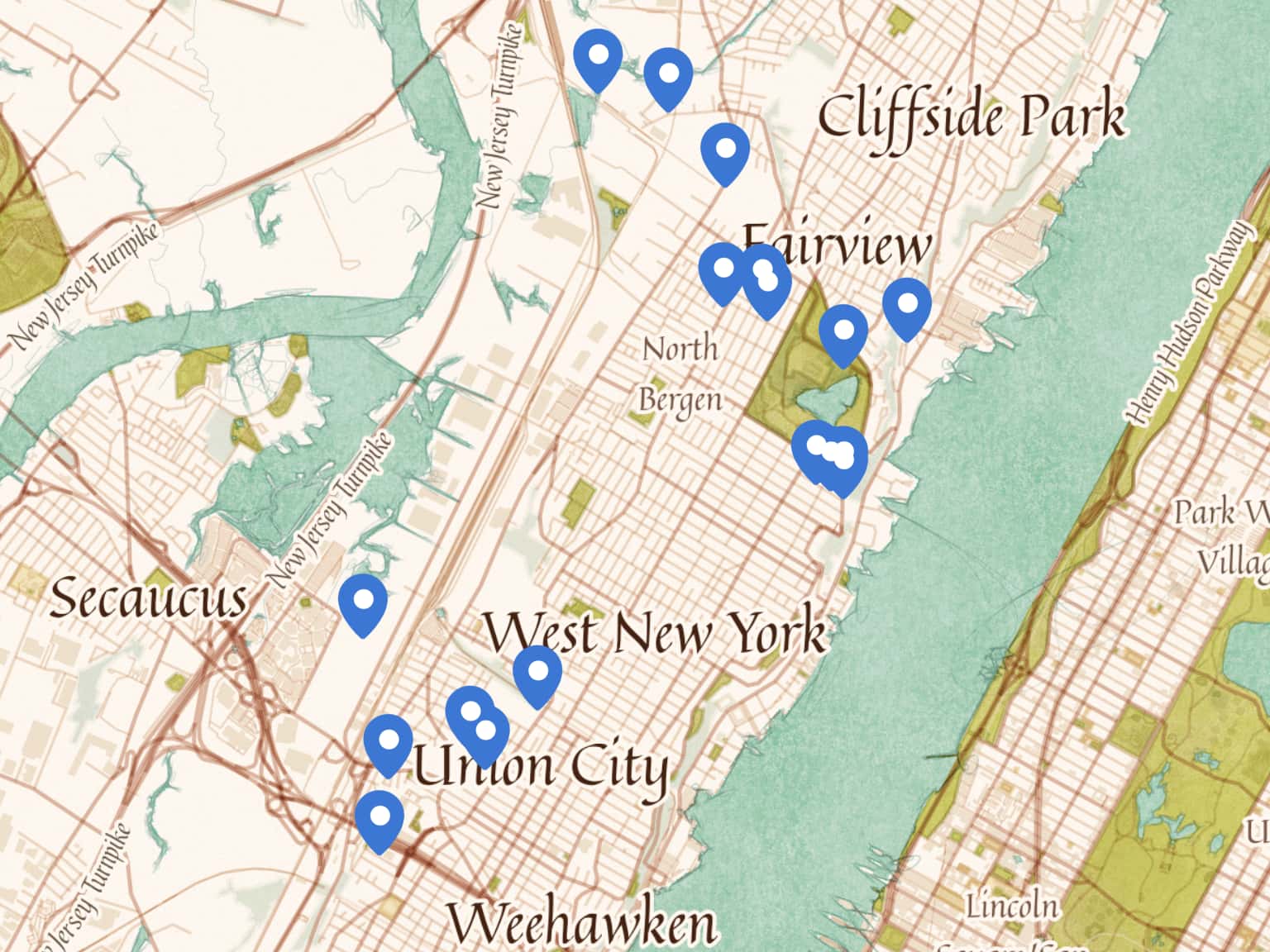Select the pin directly above the North Bergen label
This screenshot has width=1270, height=952.
tap(723, 271)
